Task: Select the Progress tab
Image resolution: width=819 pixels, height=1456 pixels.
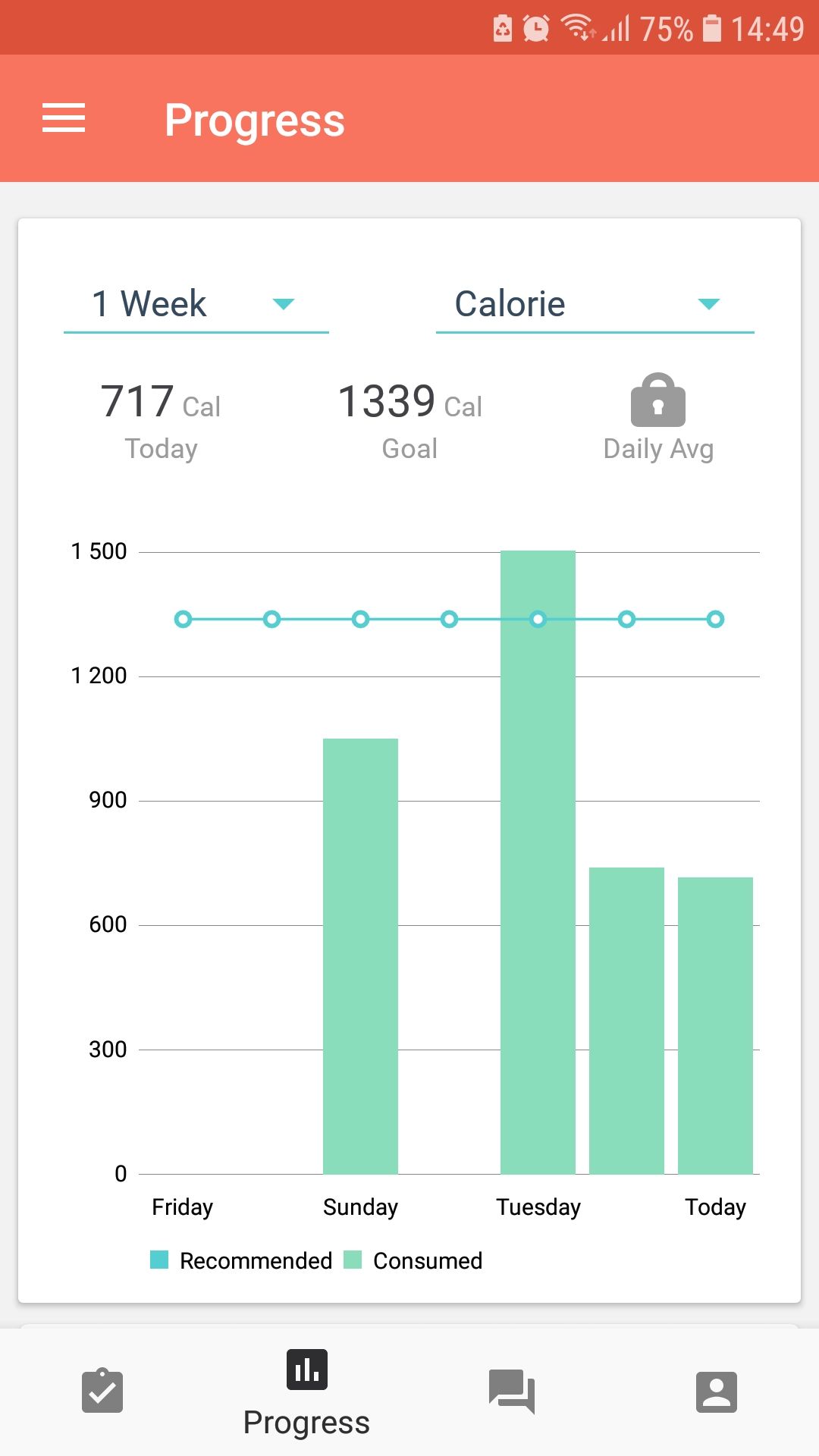Action: coord(306,1392)
